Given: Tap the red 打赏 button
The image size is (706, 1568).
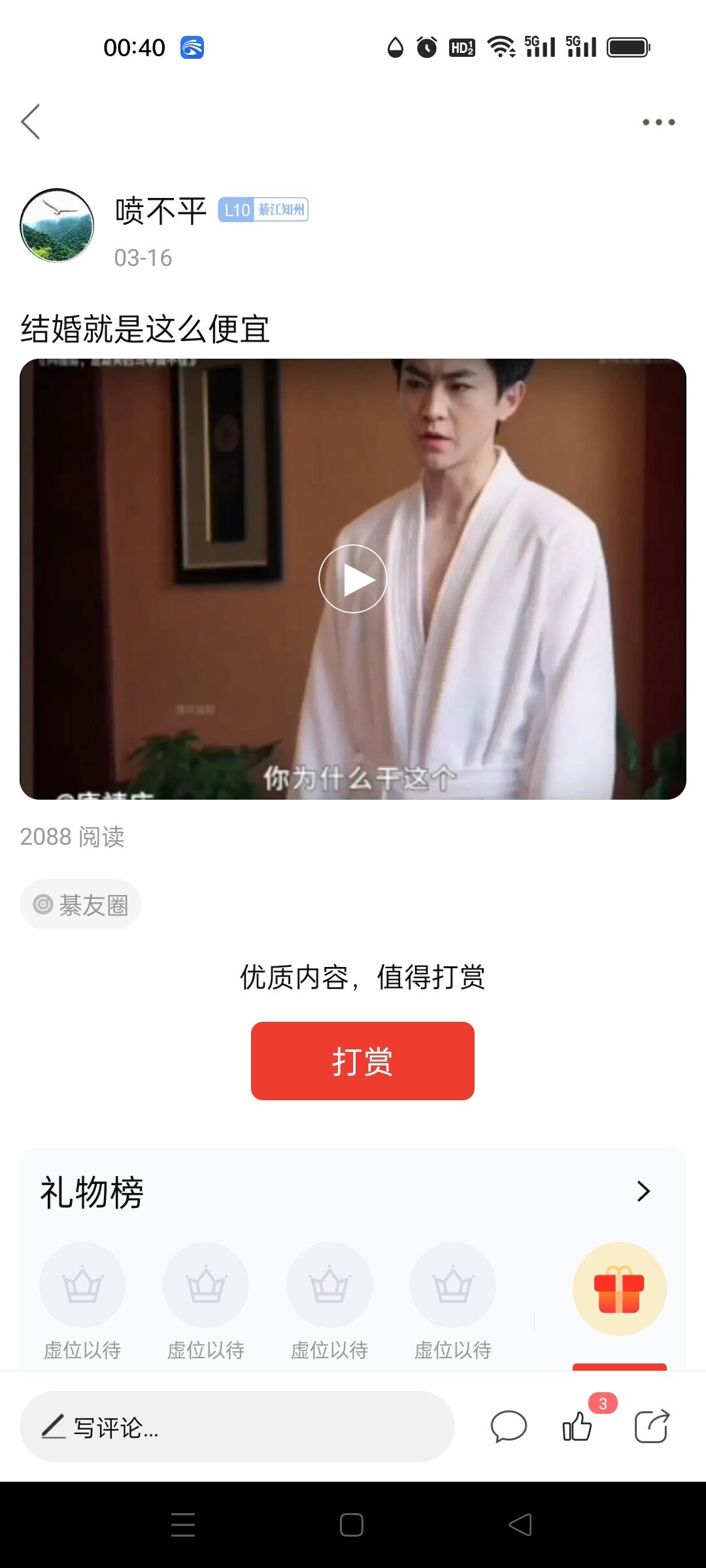Looking at the screenshot, I should tap(362, 1061).
